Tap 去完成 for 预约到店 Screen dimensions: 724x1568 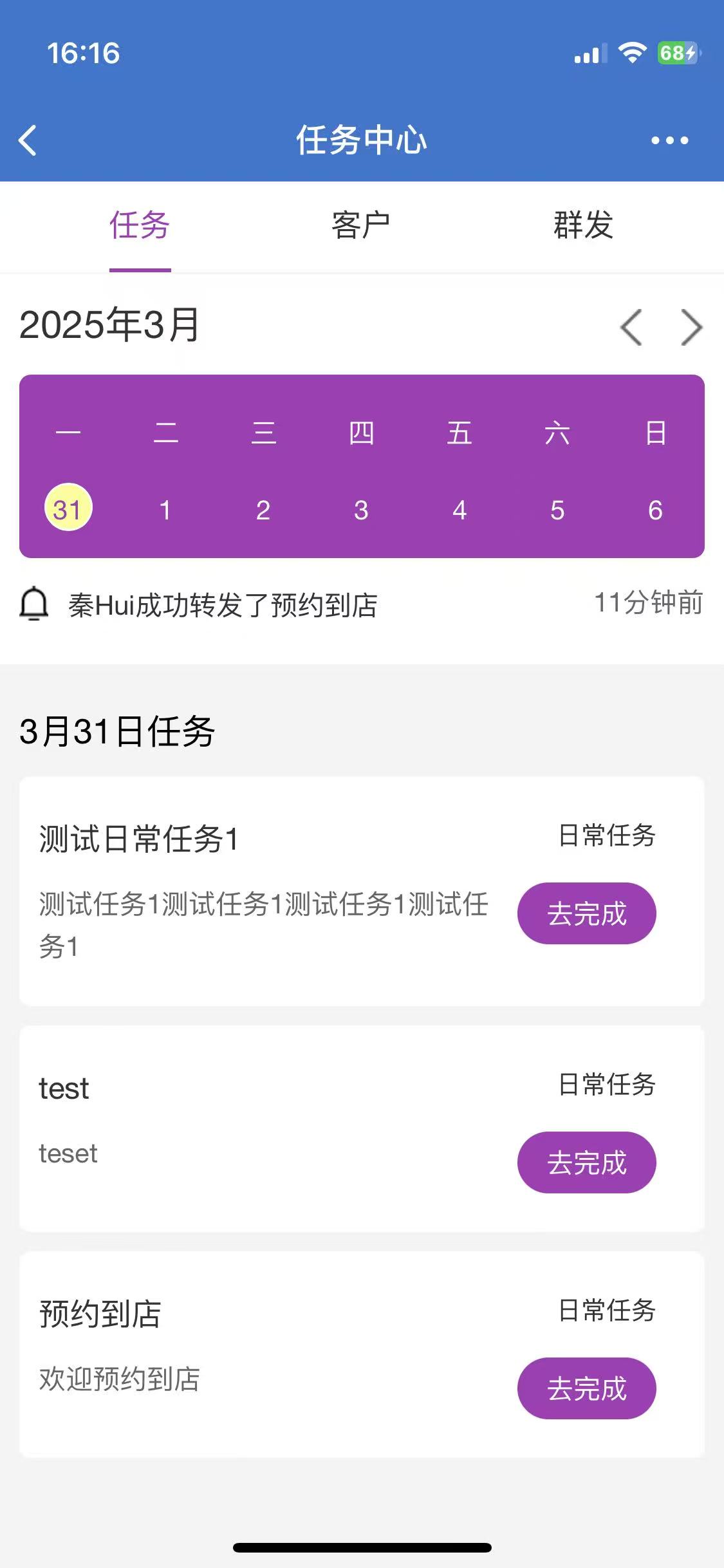[x=587, y=1388]
